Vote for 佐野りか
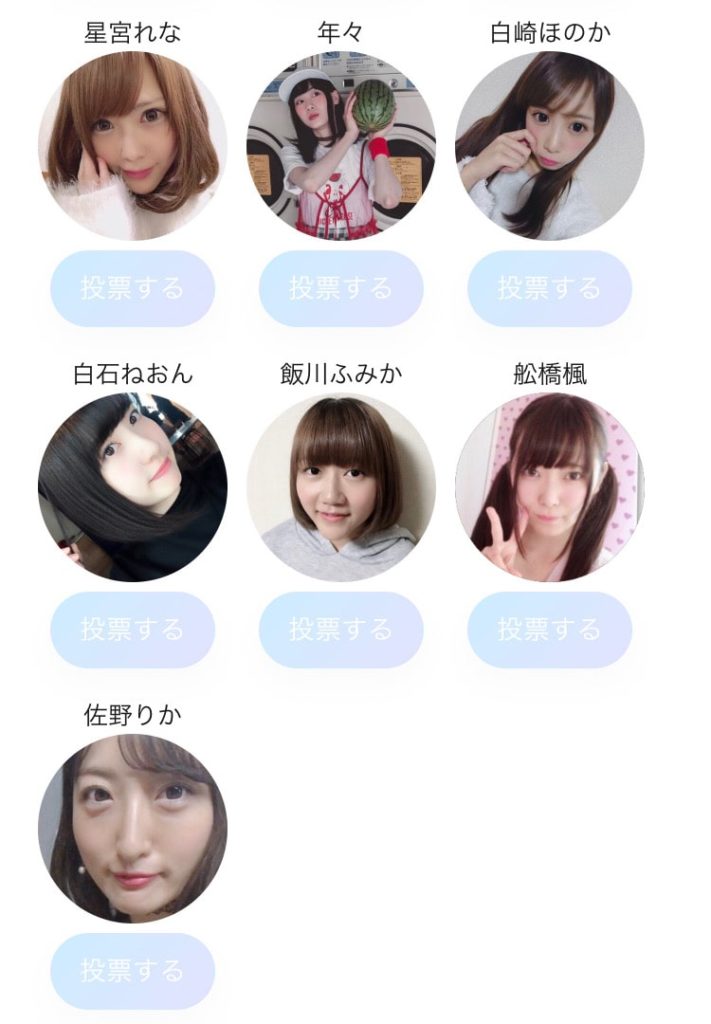711x1024 pixels. [133, 971]
